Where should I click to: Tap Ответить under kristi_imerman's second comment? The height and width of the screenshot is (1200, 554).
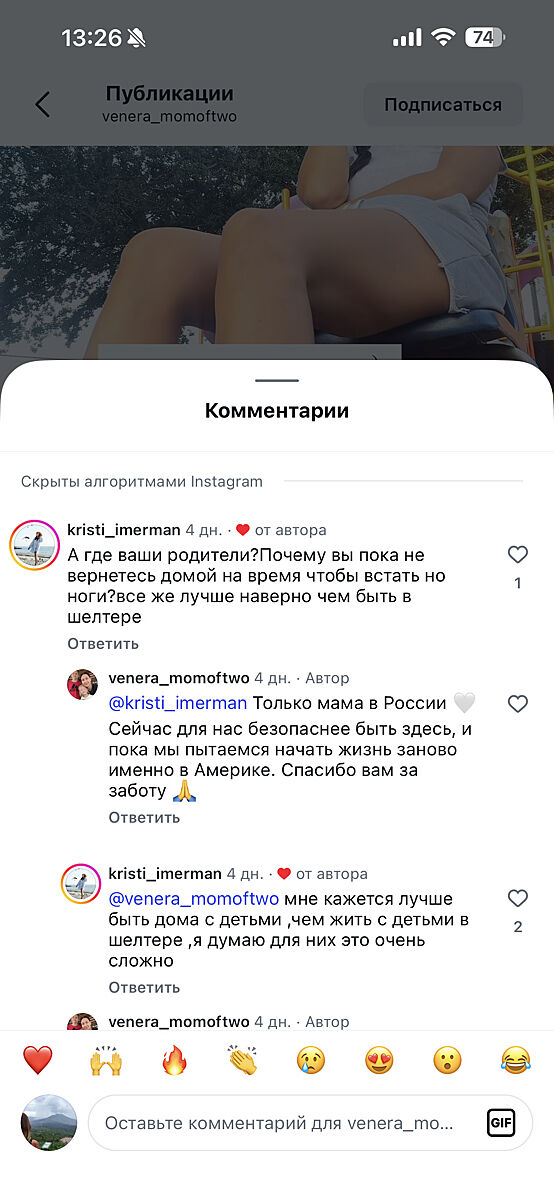coord(144,987)
